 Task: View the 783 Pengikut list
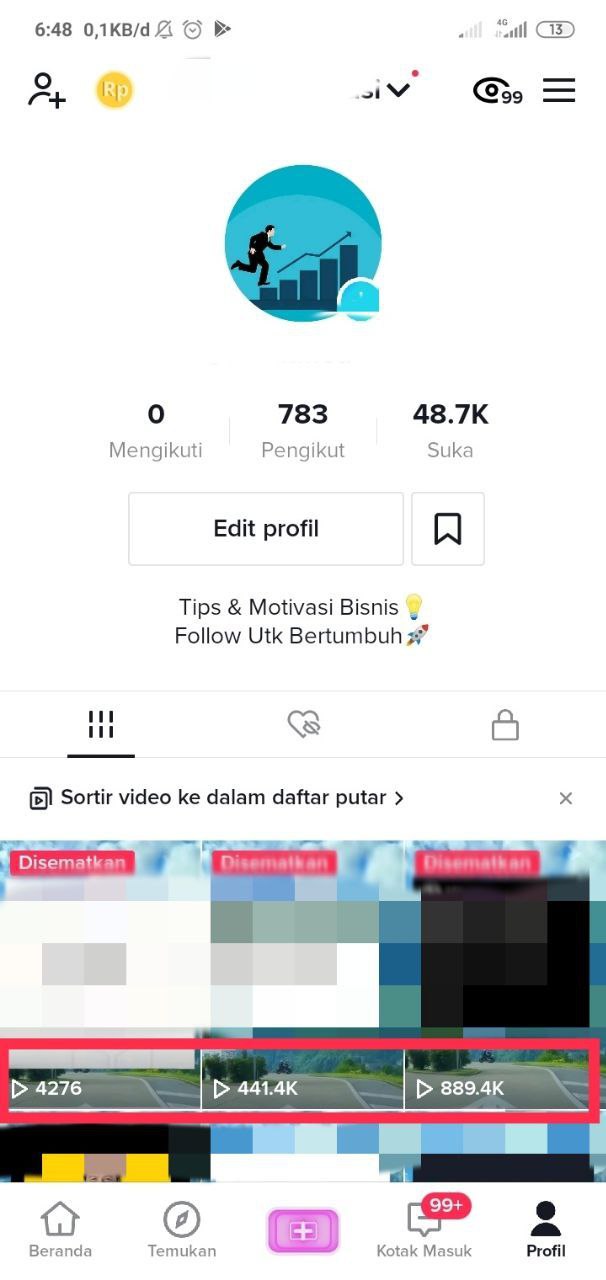(303, 431)
